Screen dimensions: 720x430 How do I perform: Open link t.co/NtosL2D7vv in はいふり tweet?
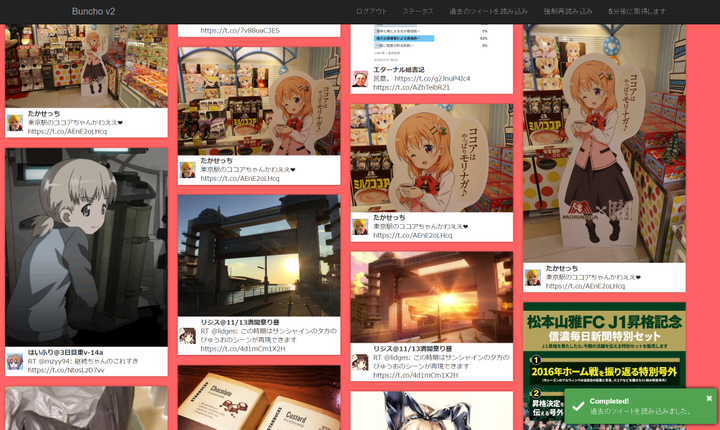(66, 370)
